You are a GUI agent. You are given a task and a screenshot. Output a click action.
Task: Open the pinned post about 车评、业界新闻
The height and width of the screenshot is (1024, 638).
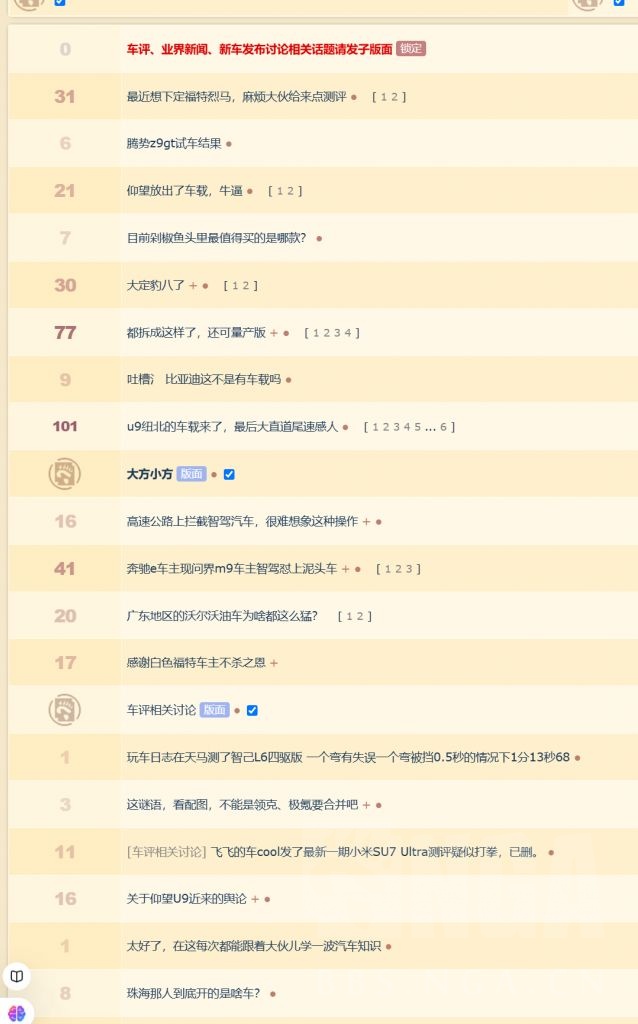[x=259, y=49]
